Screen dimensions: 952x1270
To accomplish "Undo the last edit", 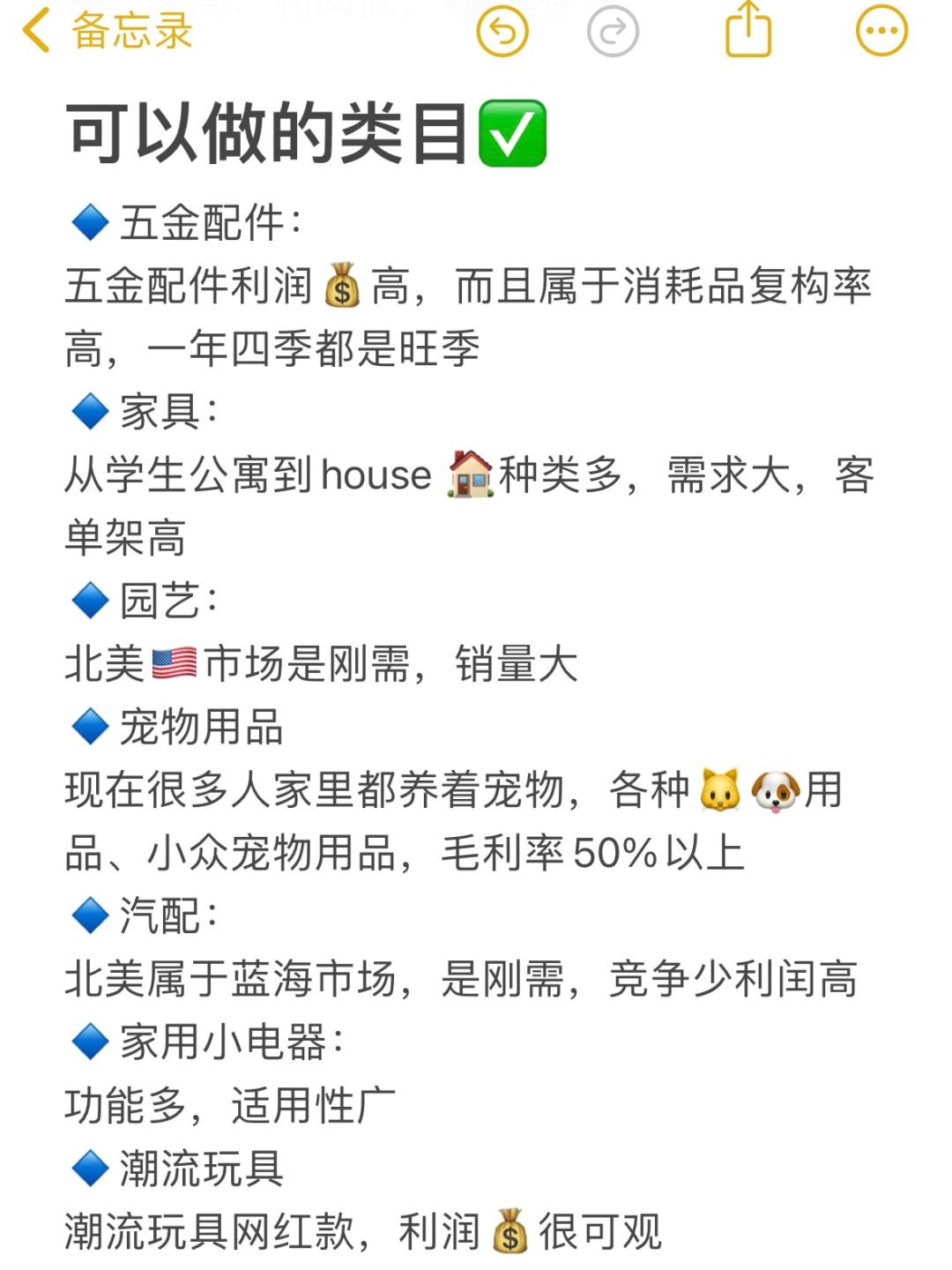I will (x=502, y=32).
